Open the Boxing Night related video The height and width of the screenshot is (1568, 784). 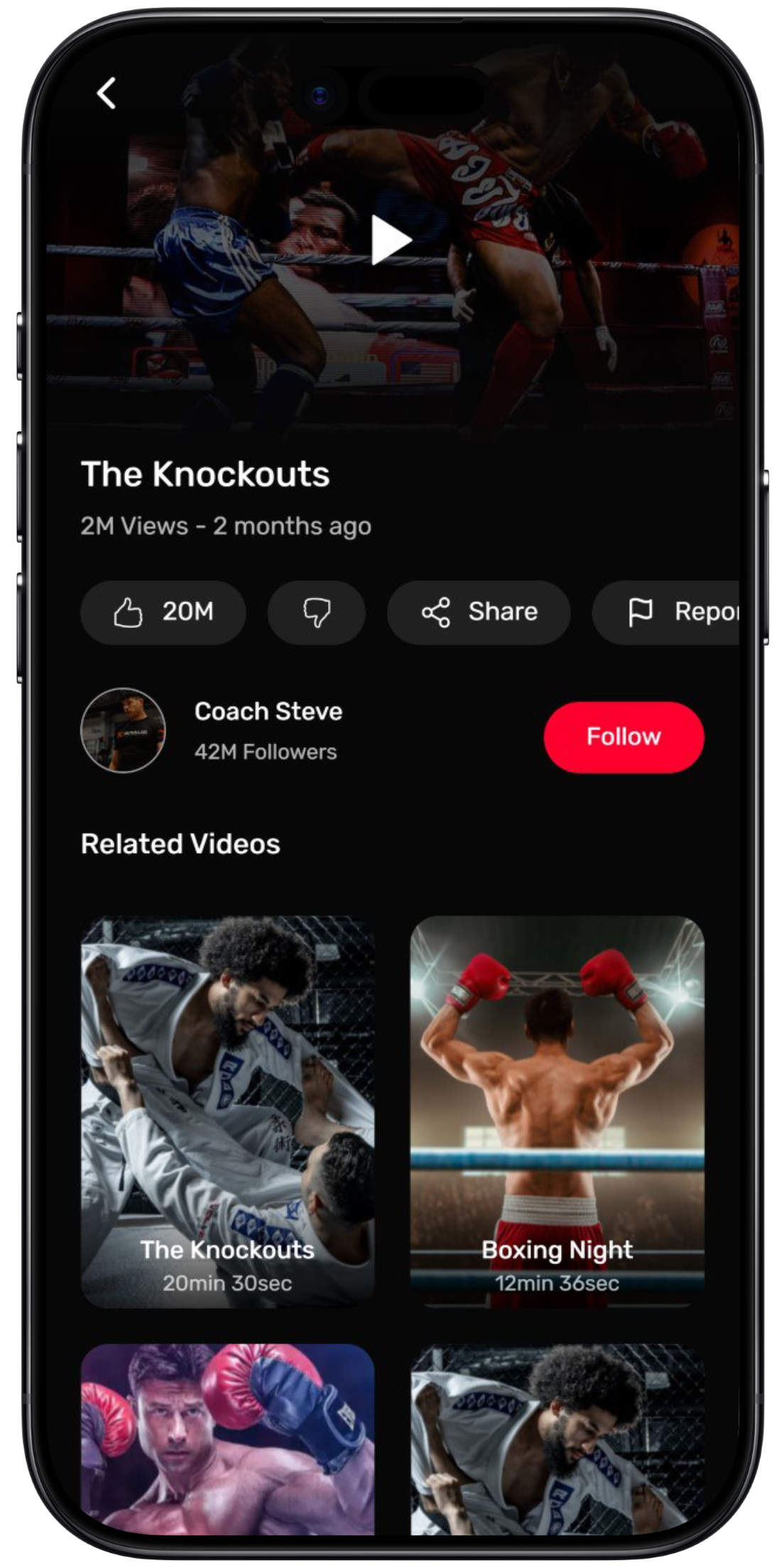coord(557,1111)
